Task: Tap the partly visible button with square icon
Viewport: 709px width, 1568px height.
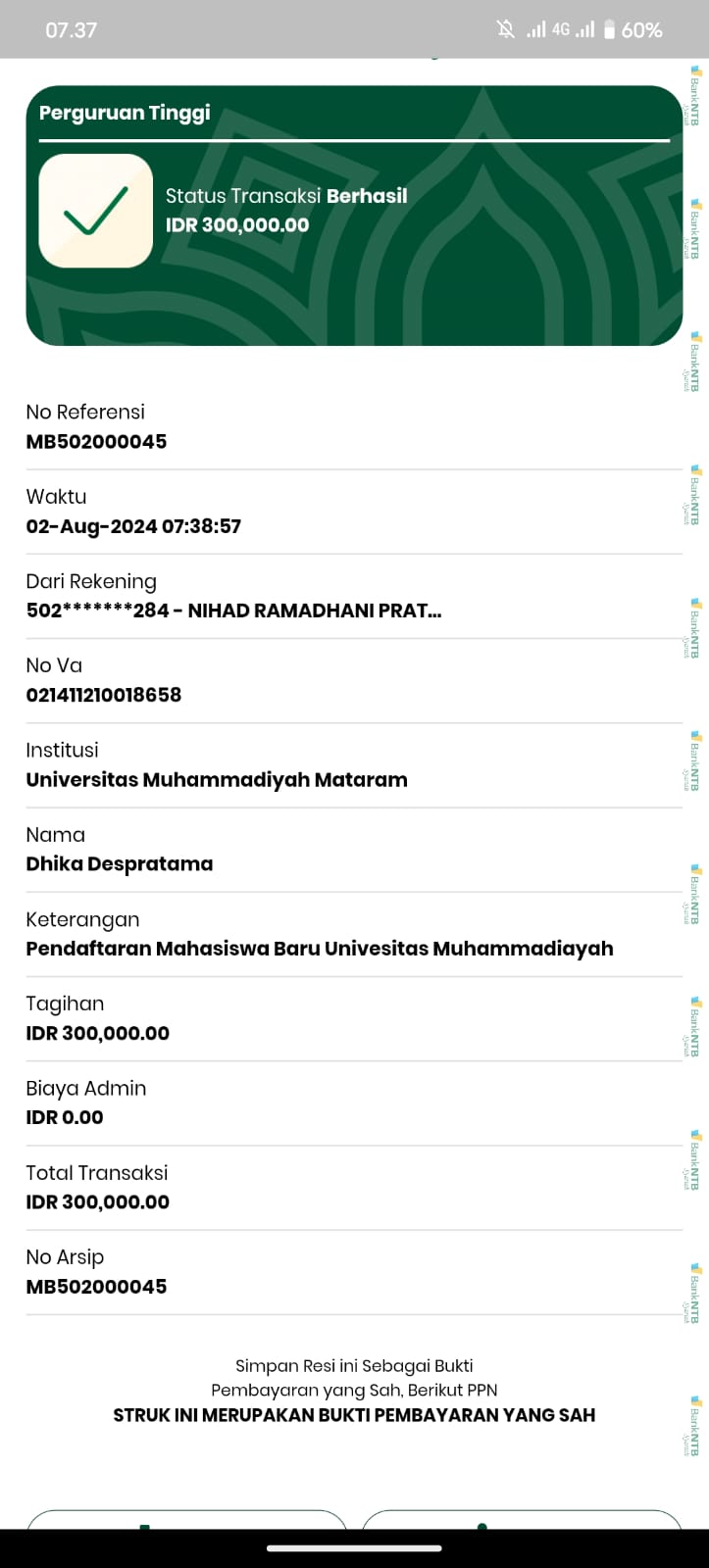Action: point(186,1520)
